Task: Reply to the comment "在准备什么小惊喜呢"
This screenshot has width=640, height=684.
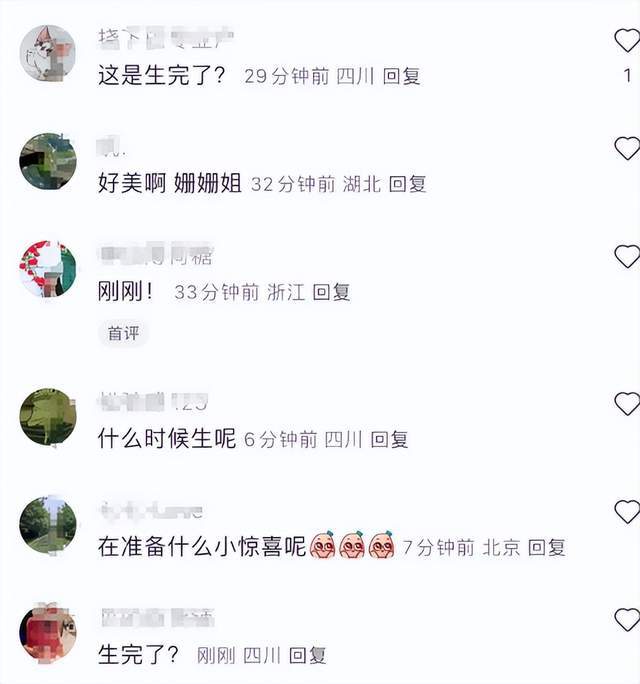Action: tap(546, 548)
